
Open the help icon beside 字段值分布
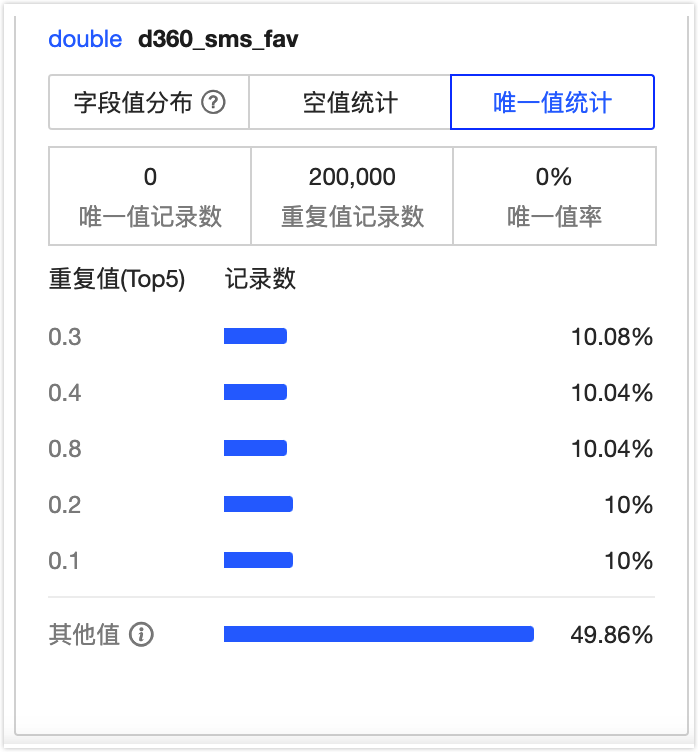tap(213, 103)
